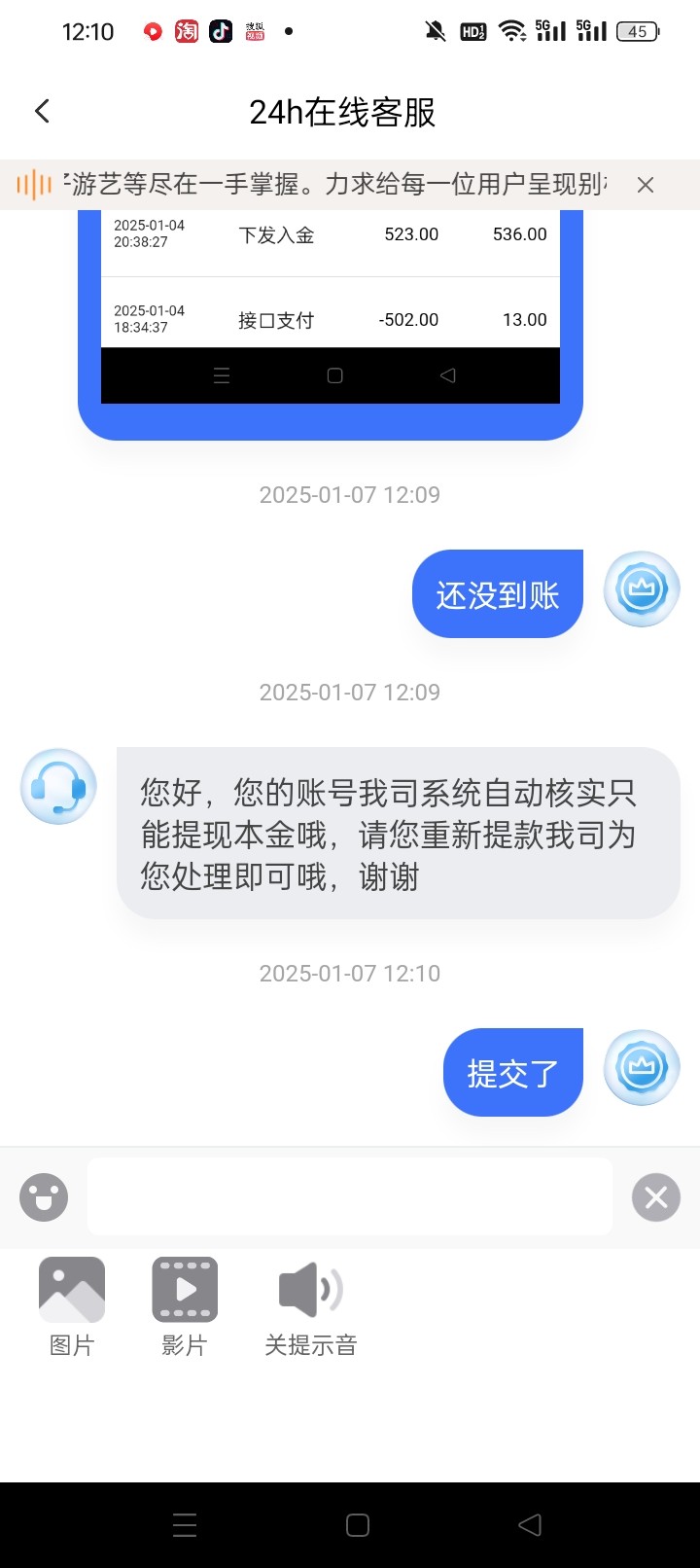Tap the recent apps icon in the navigation bar
Screen dimensions: 700x1568
185,1525
